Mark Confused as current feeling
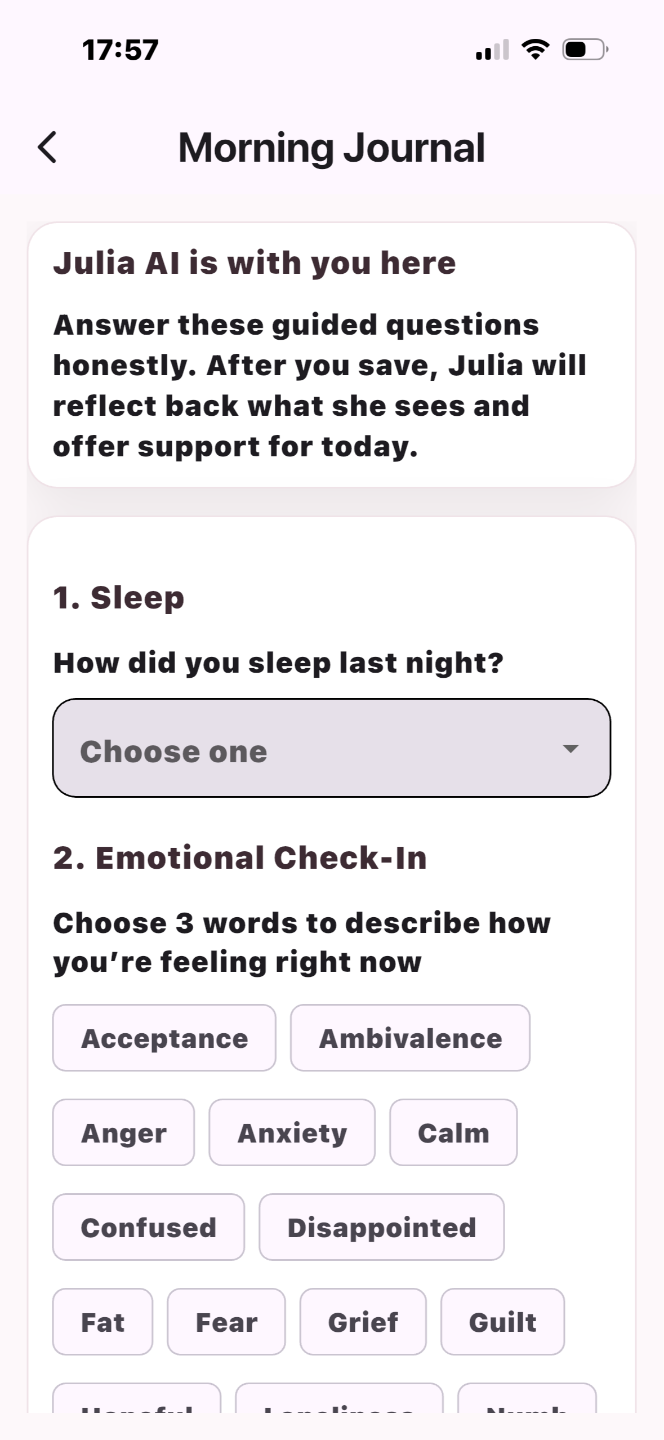 148,1227
